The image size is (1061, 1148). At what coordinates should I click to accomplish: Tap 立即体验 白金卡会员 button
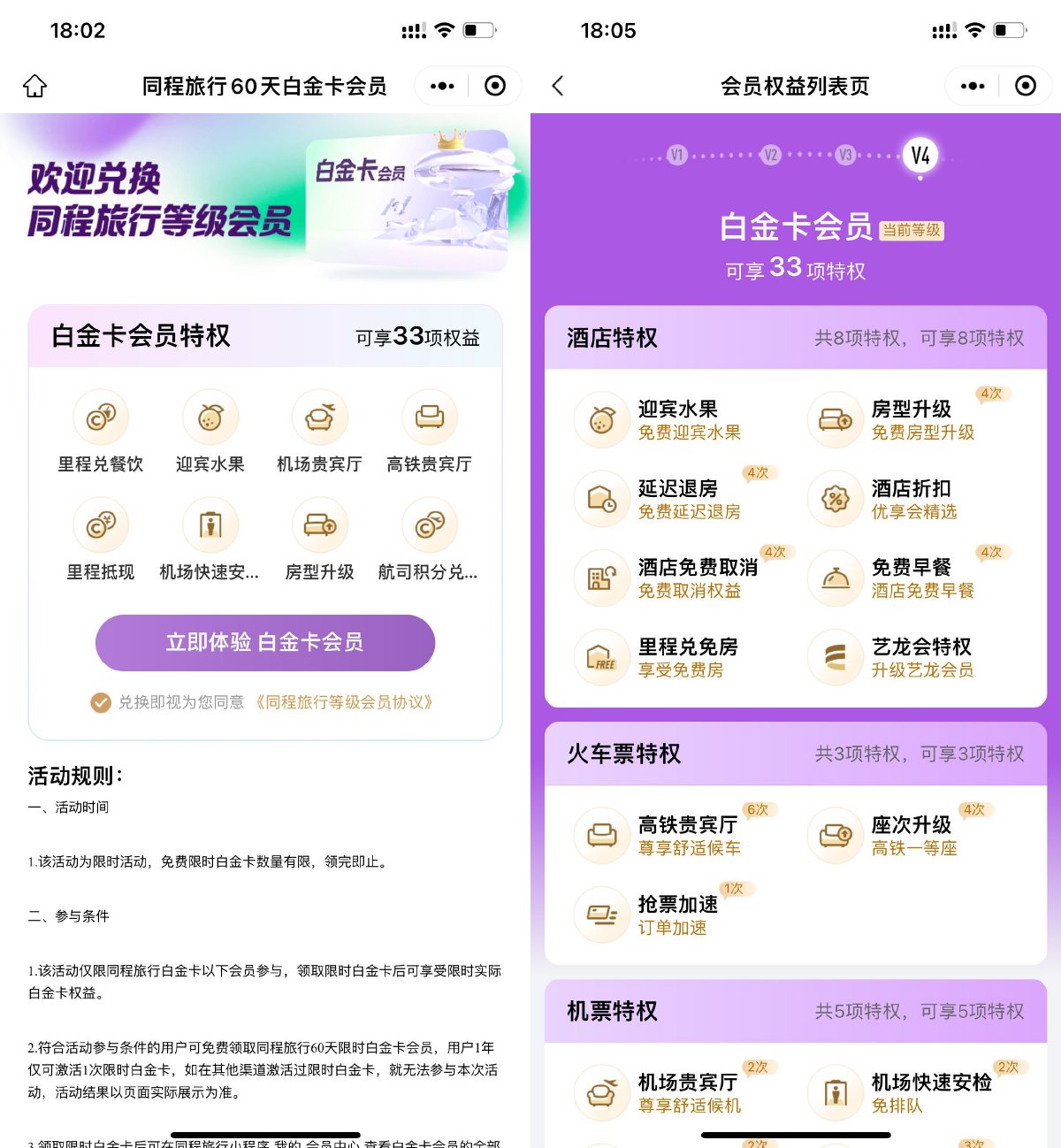pyautogui.click(x=265, y=642)
